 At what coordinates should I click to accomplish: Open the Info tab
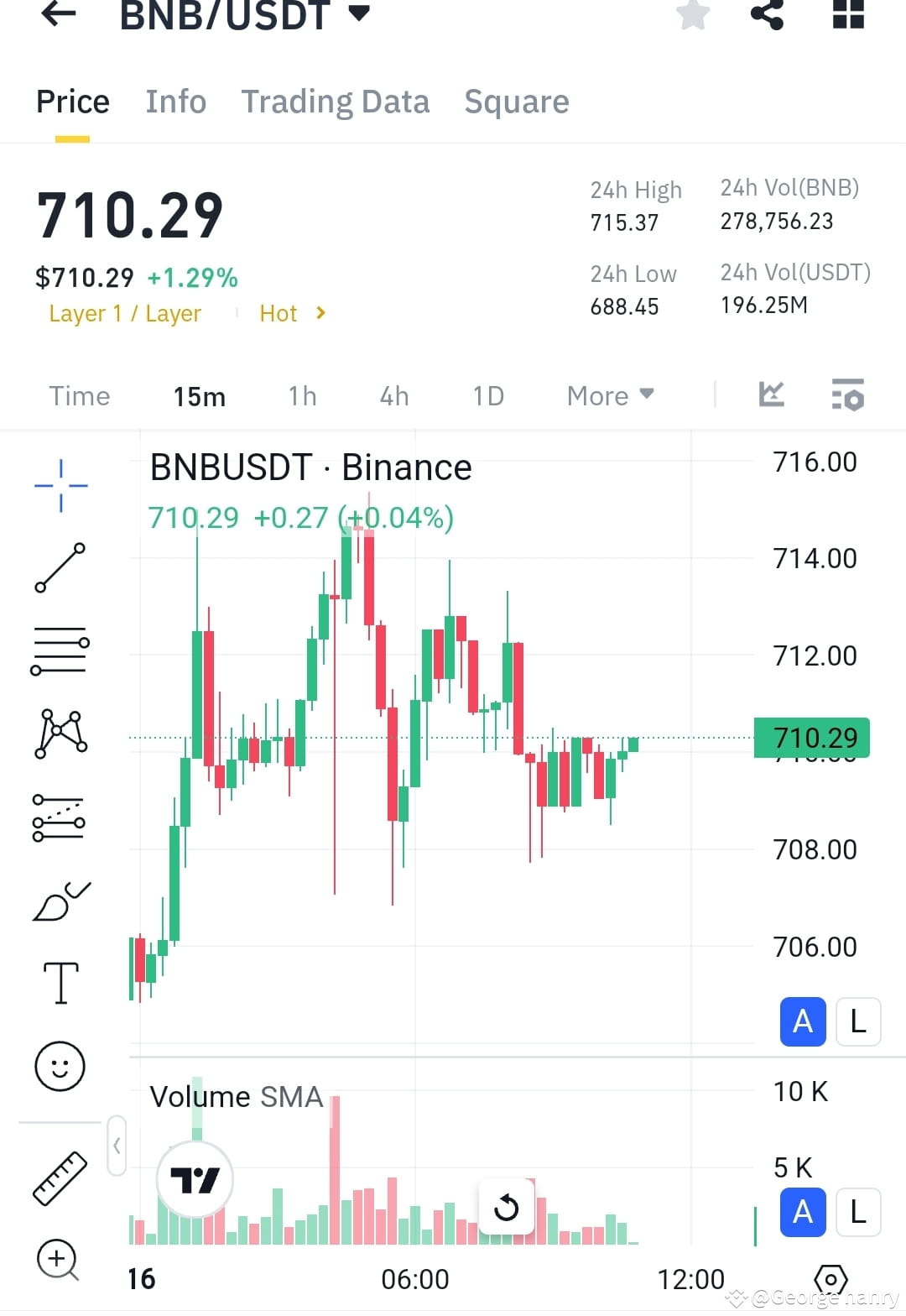point(175,101)
